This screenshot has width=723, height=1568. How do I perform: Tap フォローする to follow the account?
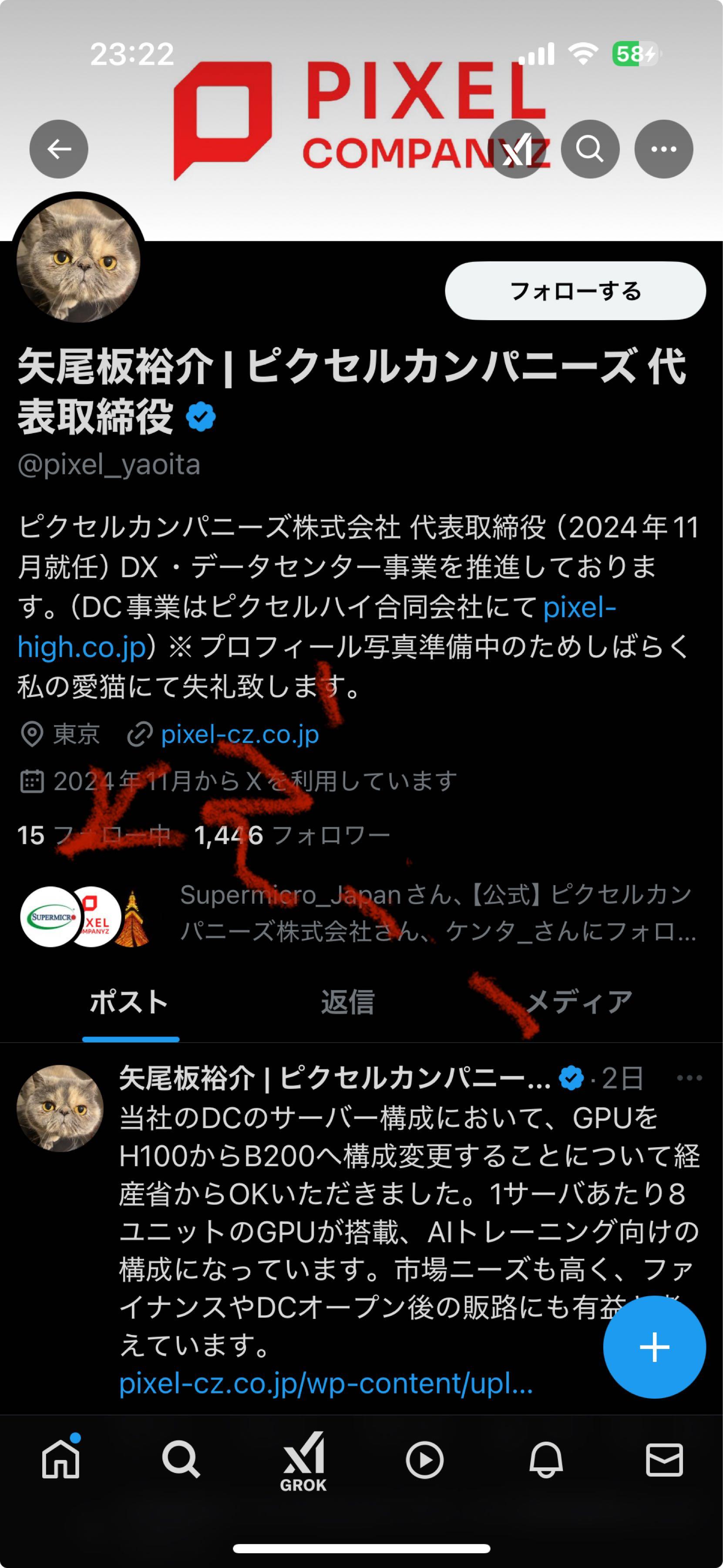[576, 291]
